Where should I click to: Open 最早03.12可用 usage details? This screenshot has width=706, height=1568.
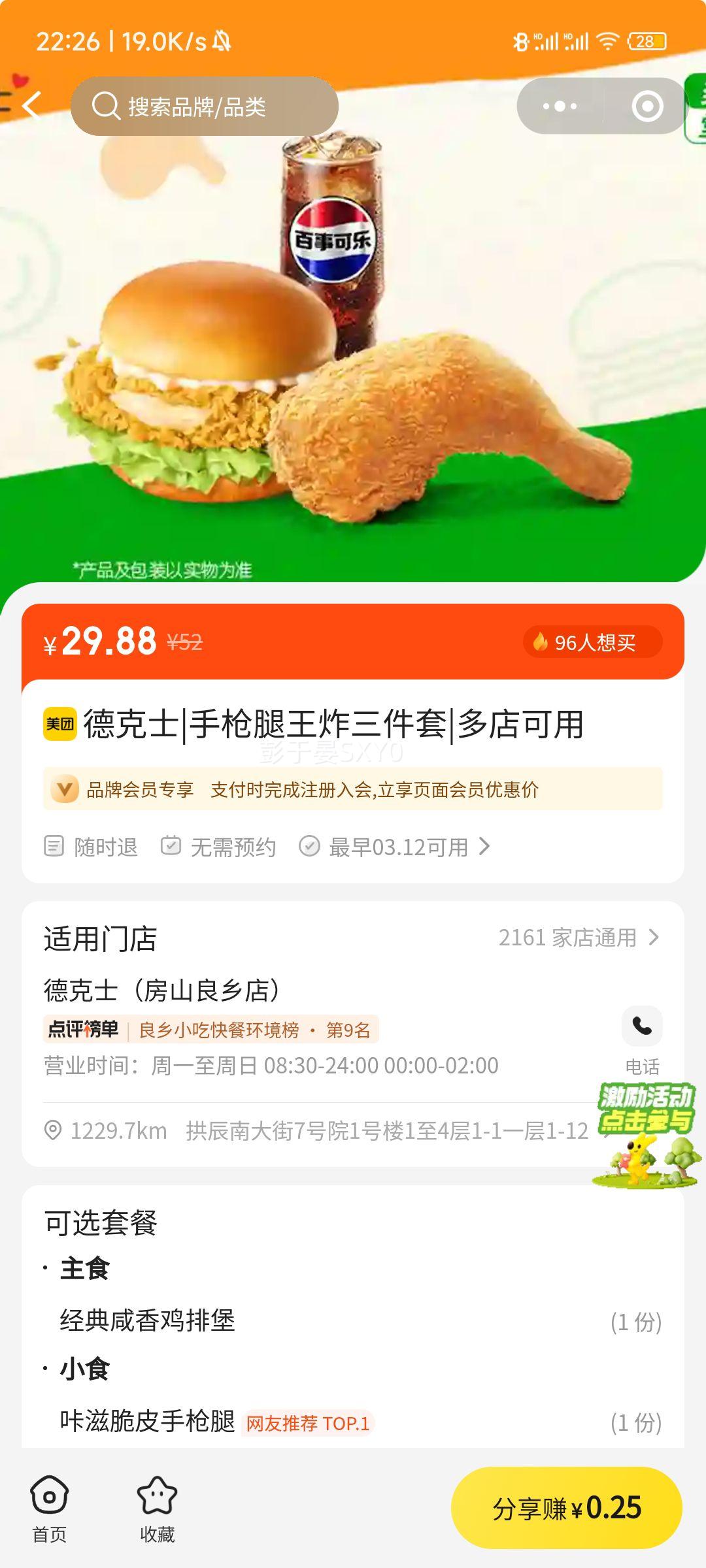click(x=399, y=847)
